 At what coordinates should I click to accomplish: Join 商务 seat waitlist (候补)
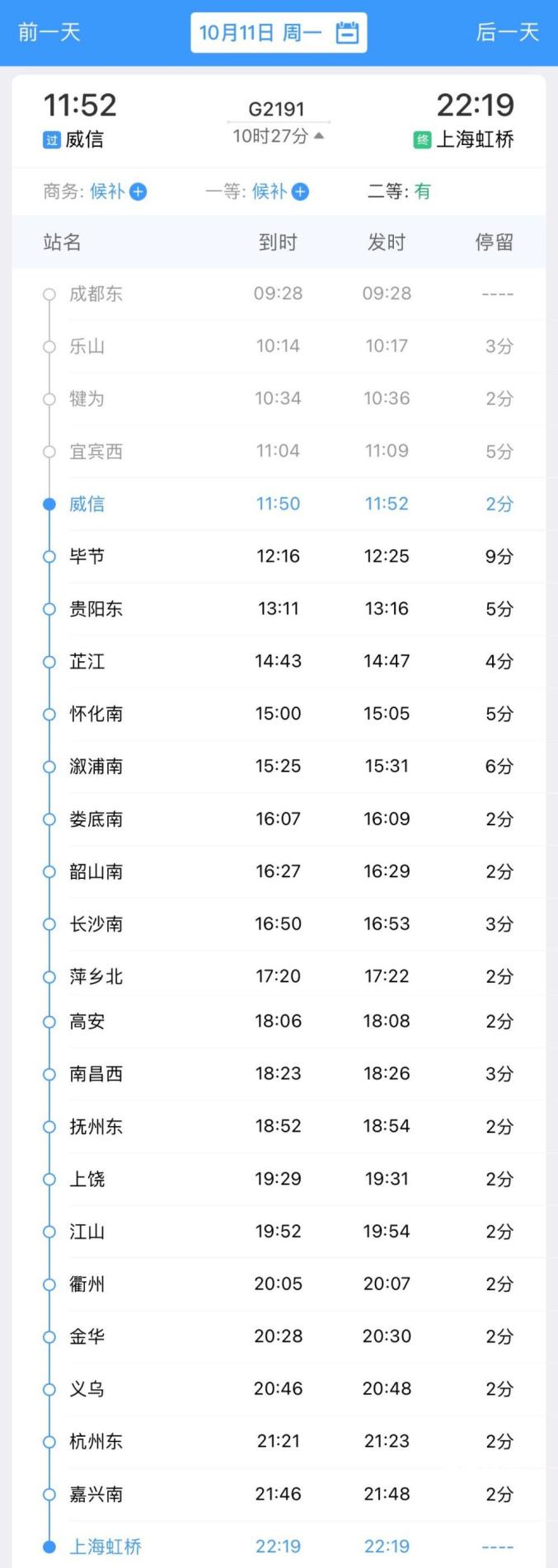(x=138, y=192)
